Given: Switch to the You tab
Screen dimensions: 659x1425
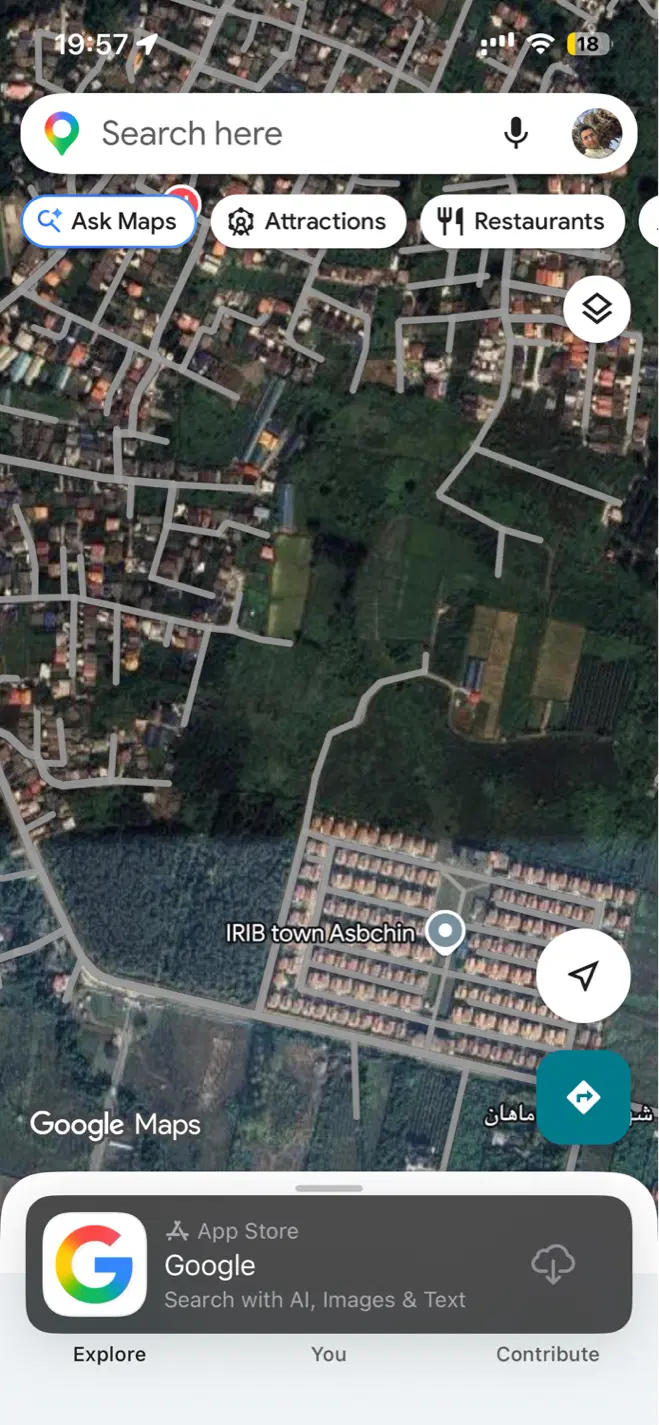Looking at the screenshot, I should pos(329,1354).
